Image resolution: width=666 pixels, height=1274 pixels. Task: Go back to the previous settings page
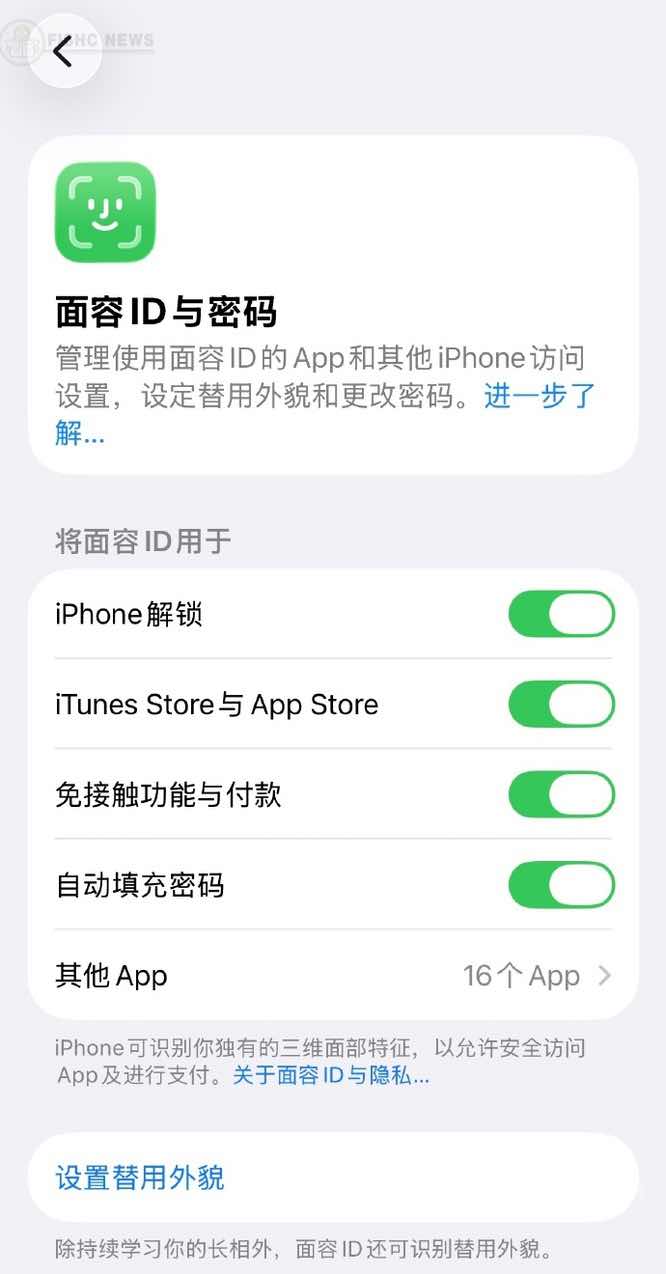point(64,51)
